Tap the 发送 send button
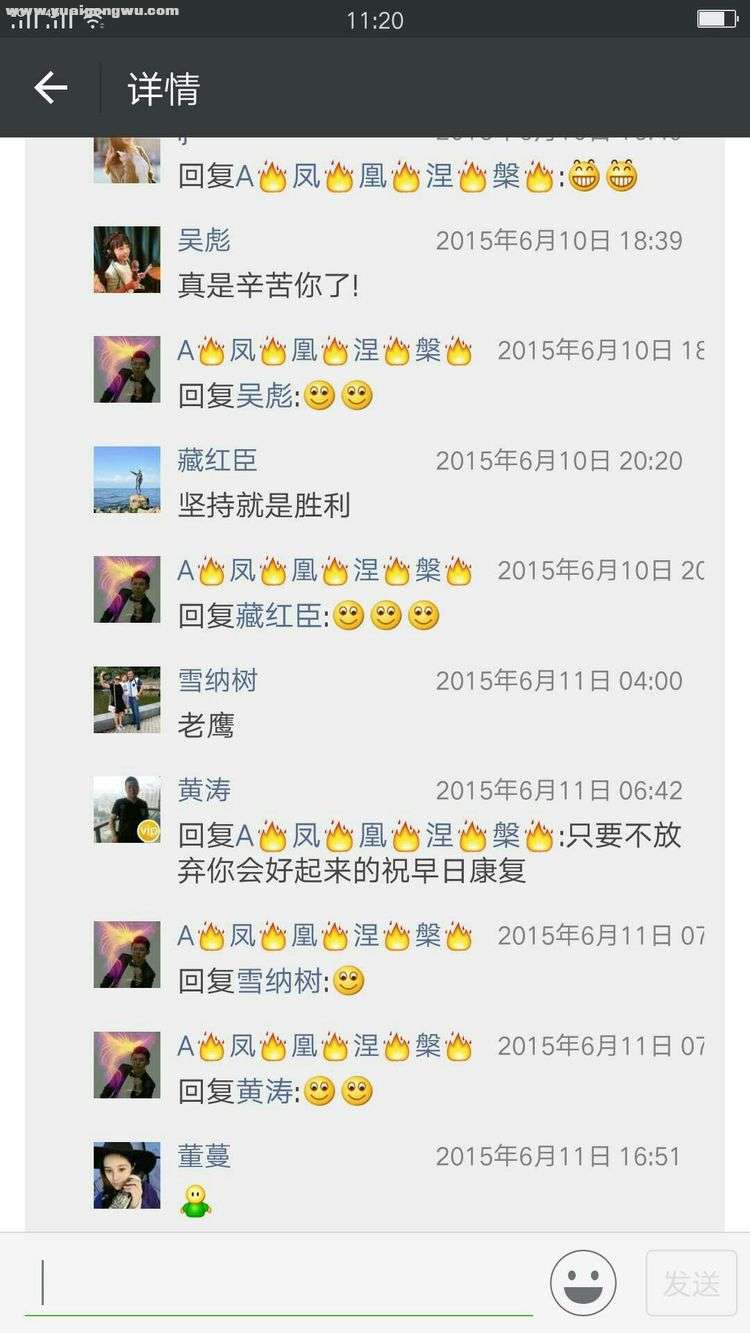Screen dimensions: 750x1333 [x=691, y=1283]
